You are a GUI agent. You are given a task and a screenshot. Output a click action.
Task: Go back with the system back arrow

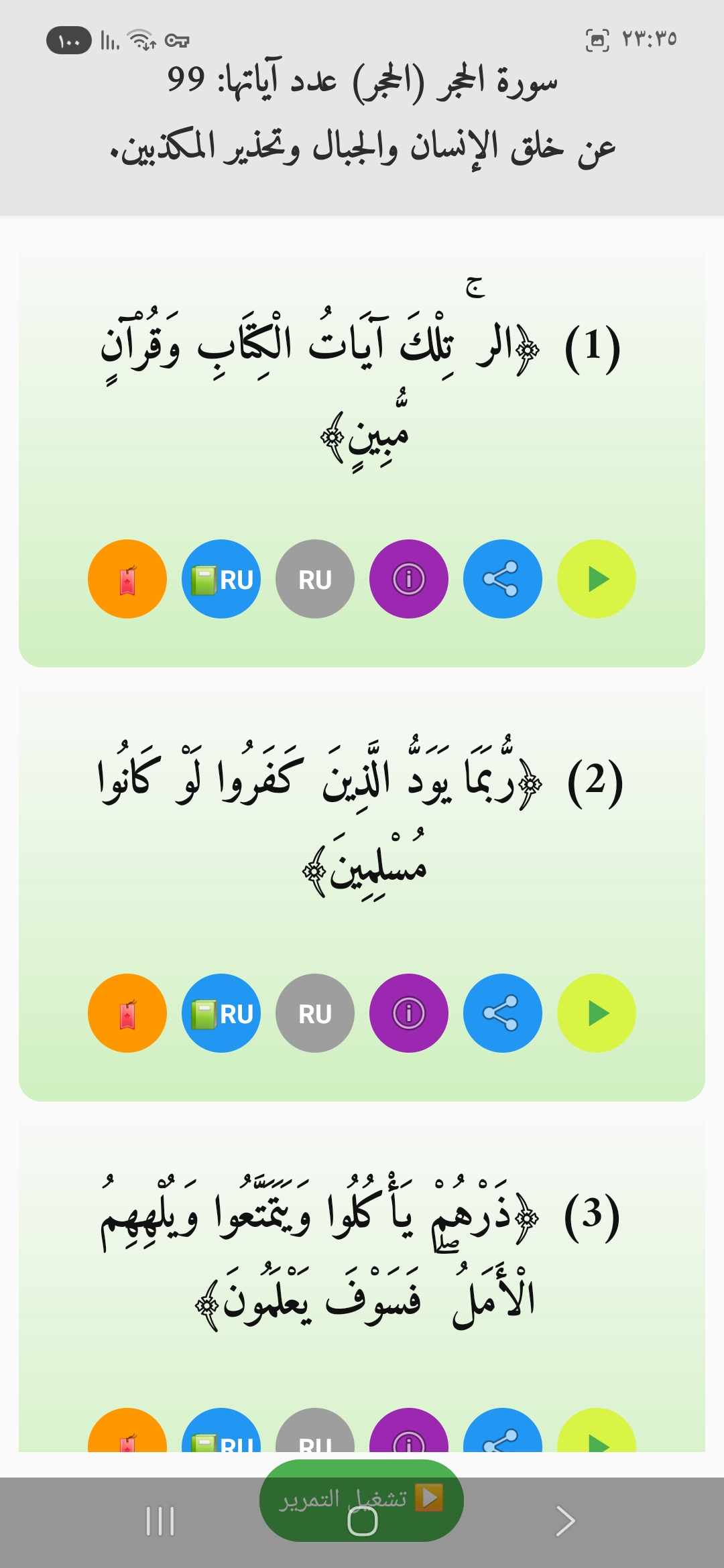565,1521
